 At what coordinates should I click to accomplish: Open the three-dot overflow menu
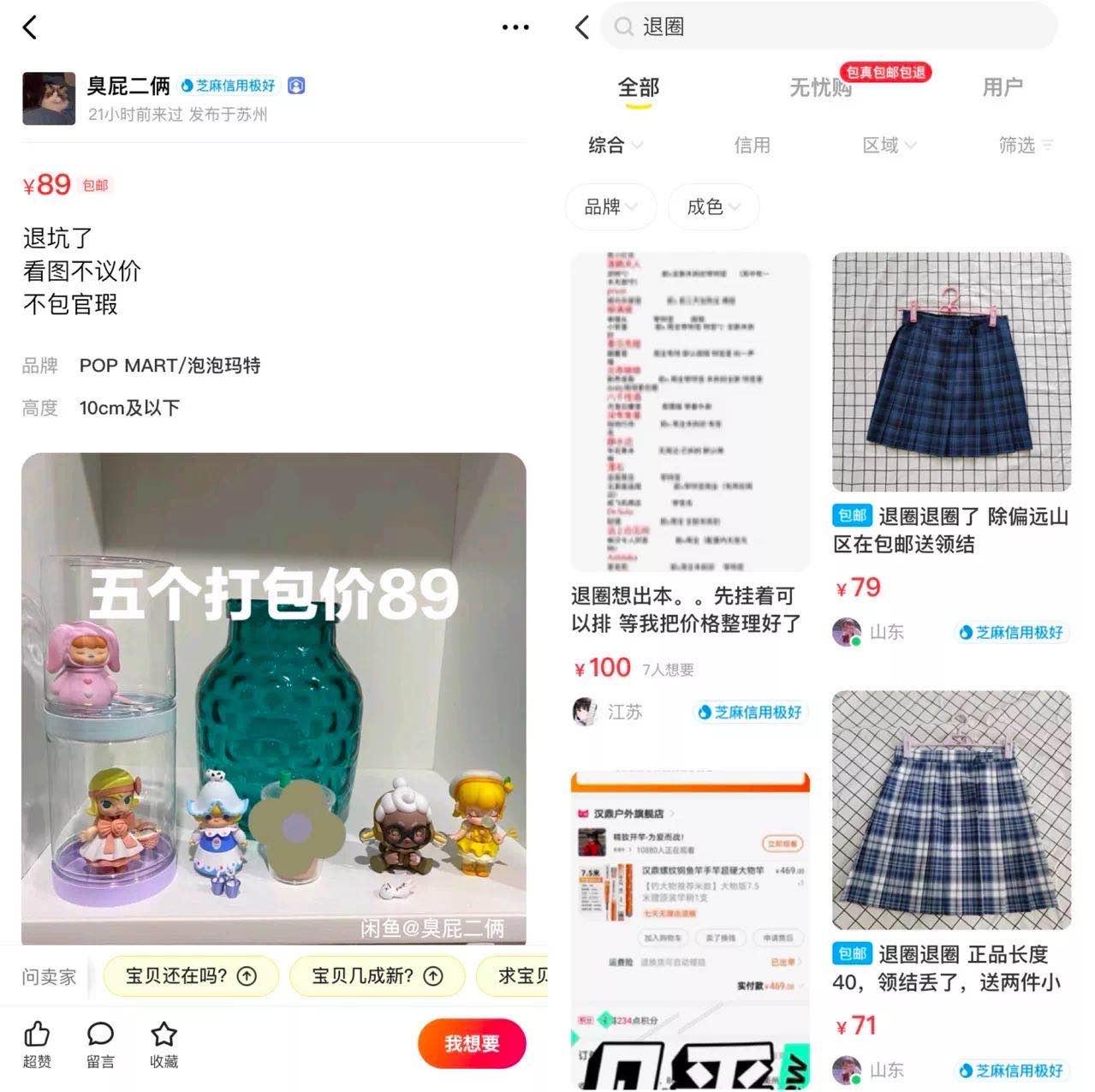515,27
